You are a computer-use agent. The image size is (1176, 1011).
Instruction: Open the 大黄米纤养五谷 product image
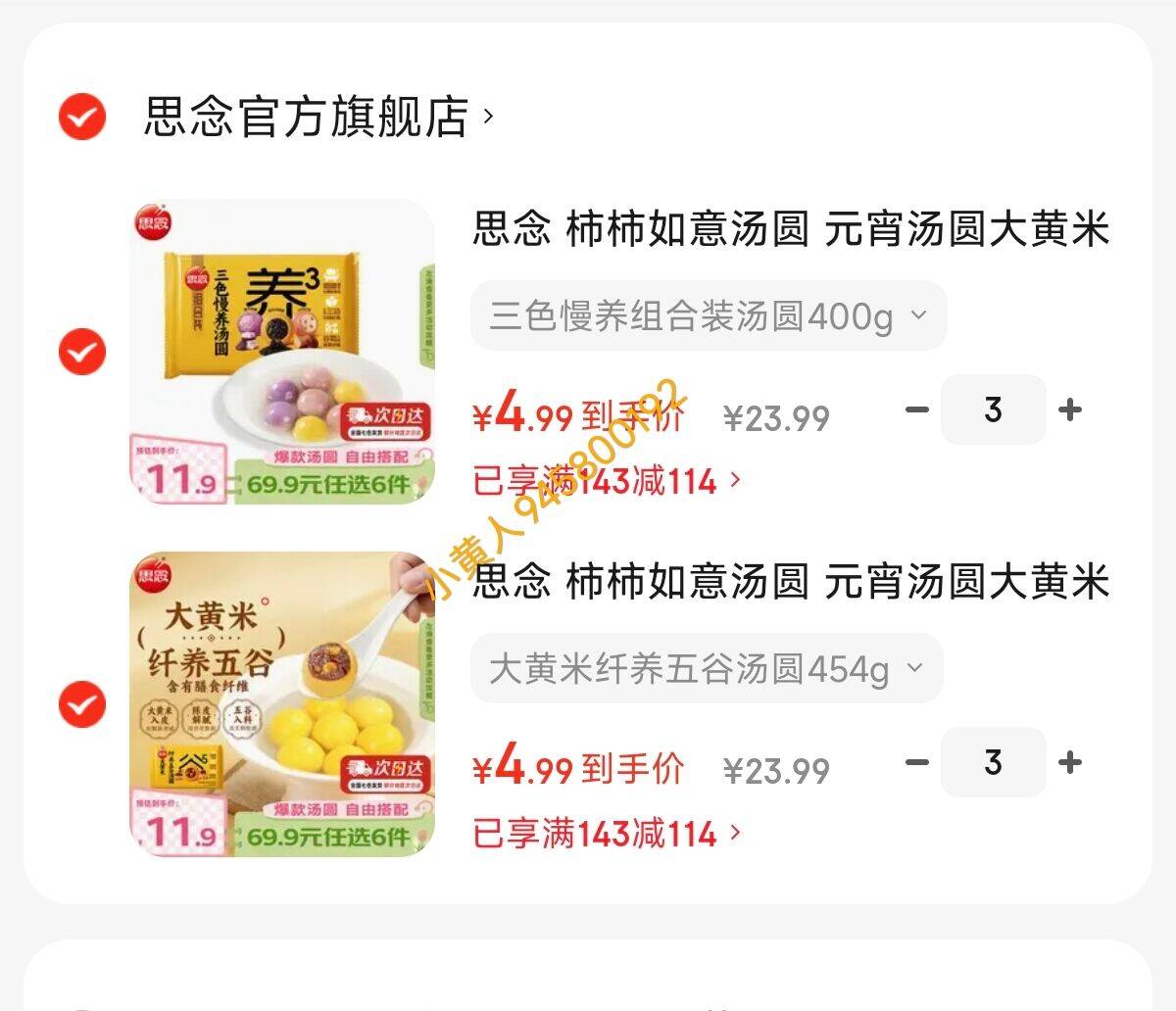(x=282, y=704)
